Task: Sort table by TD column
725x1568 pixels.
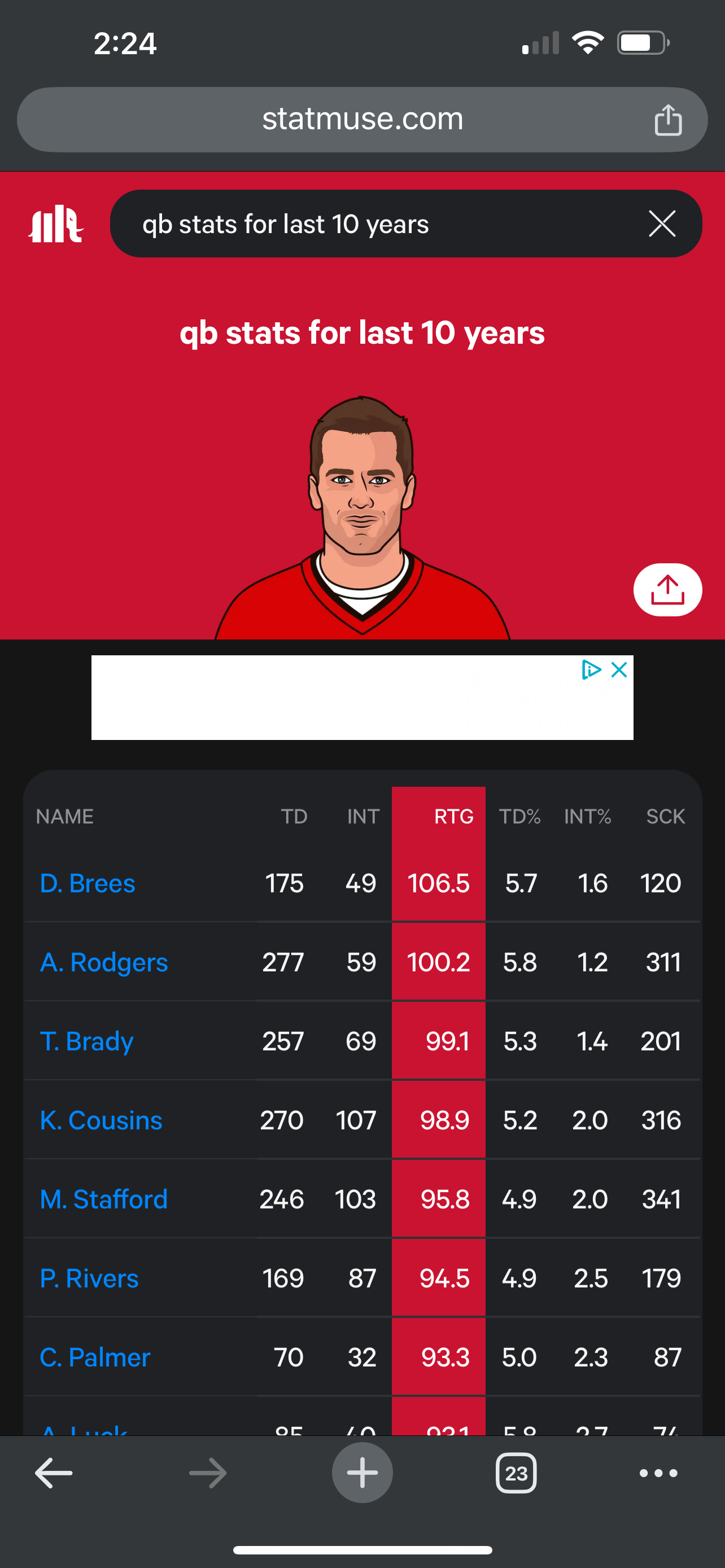Action: click(x=294, y=816)
